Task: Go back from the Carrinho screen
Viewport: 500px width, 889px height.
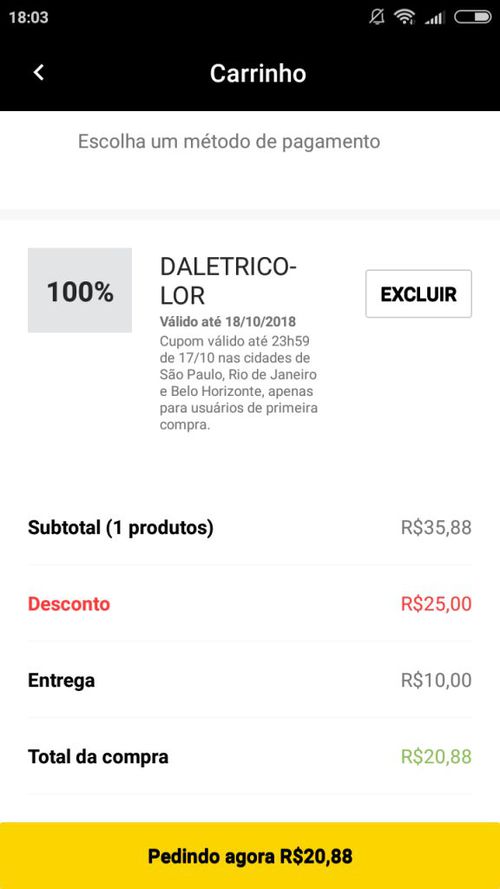Action: point(39,73)
